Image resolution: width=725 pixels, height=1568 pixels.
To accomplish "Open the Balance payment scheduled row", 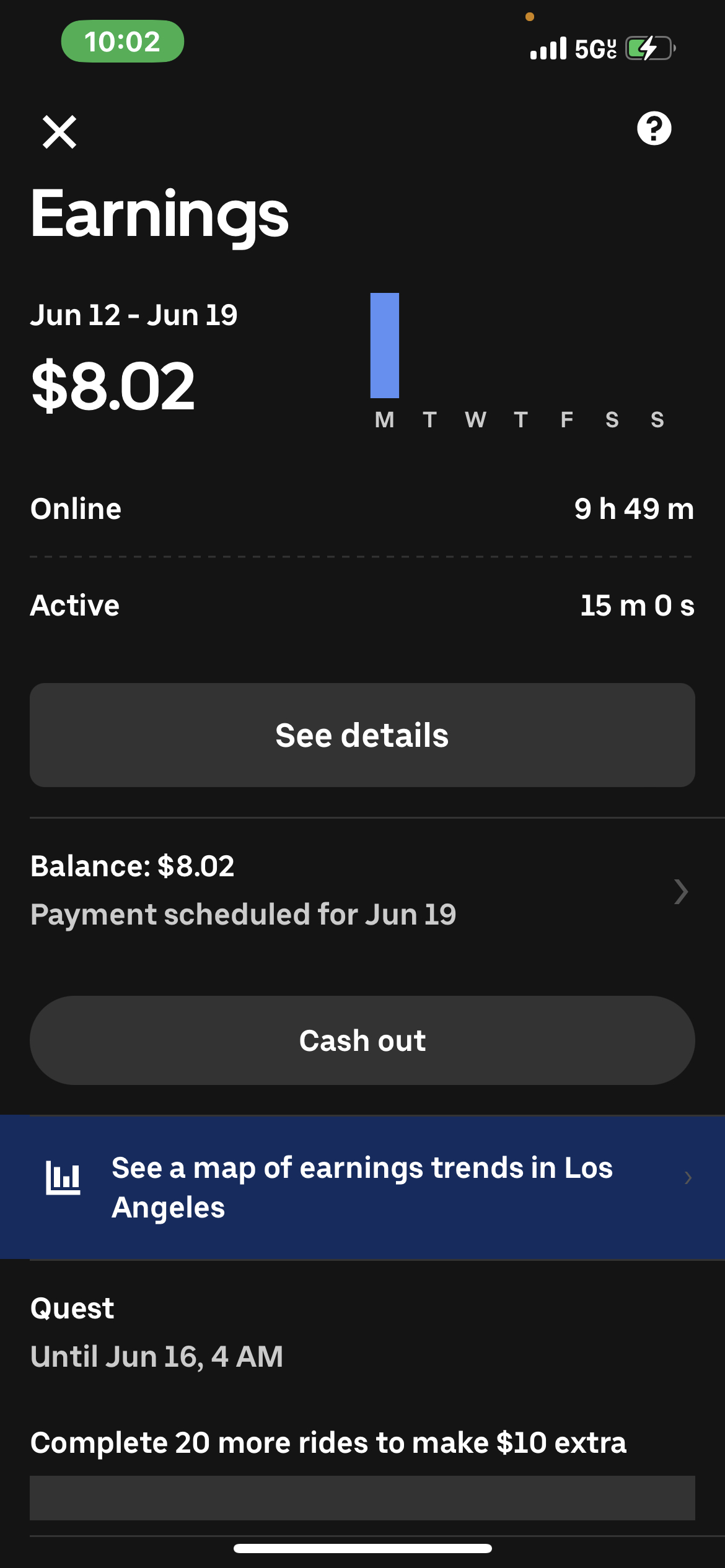I will [x=362, y=891].
